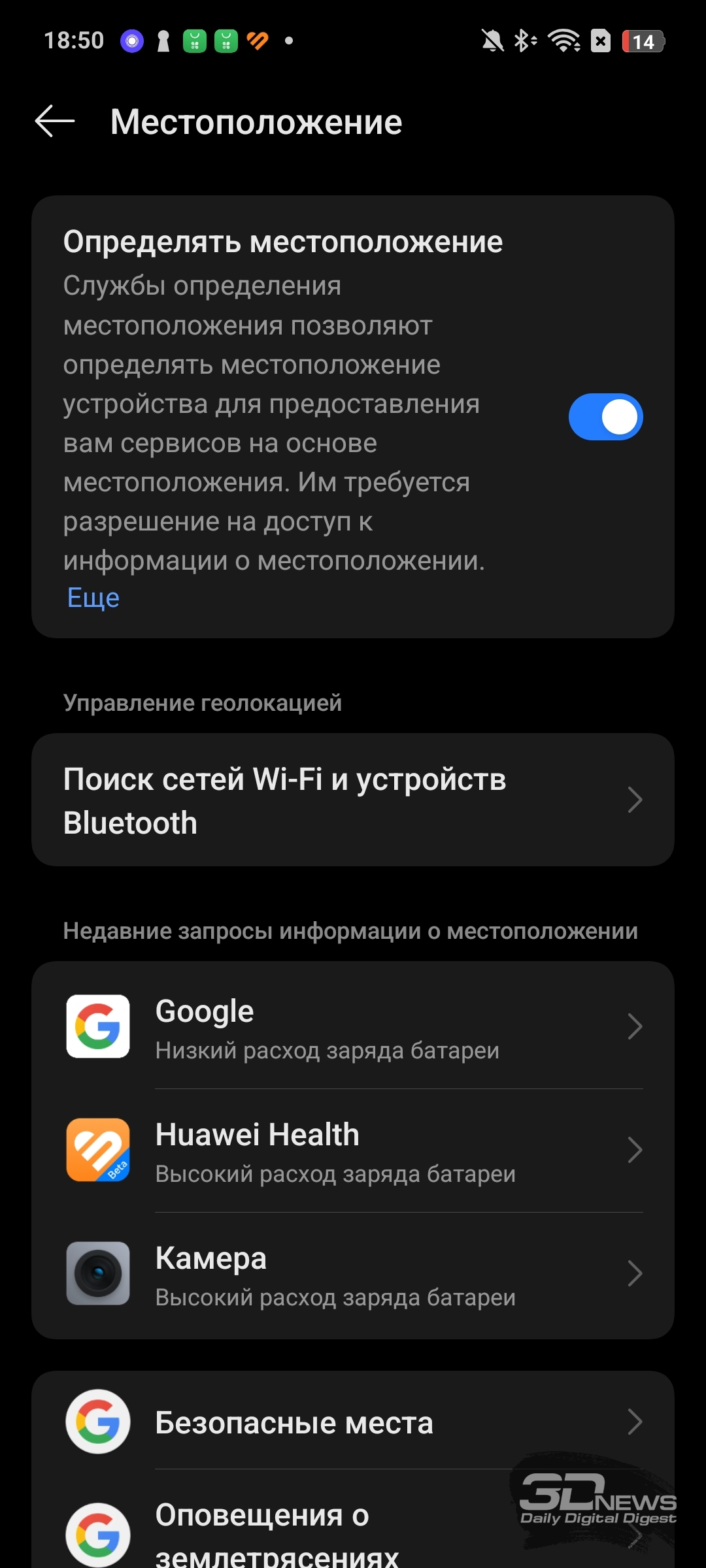
Task: Turn off the Определять местоположение switch
Action: [605, 417]
